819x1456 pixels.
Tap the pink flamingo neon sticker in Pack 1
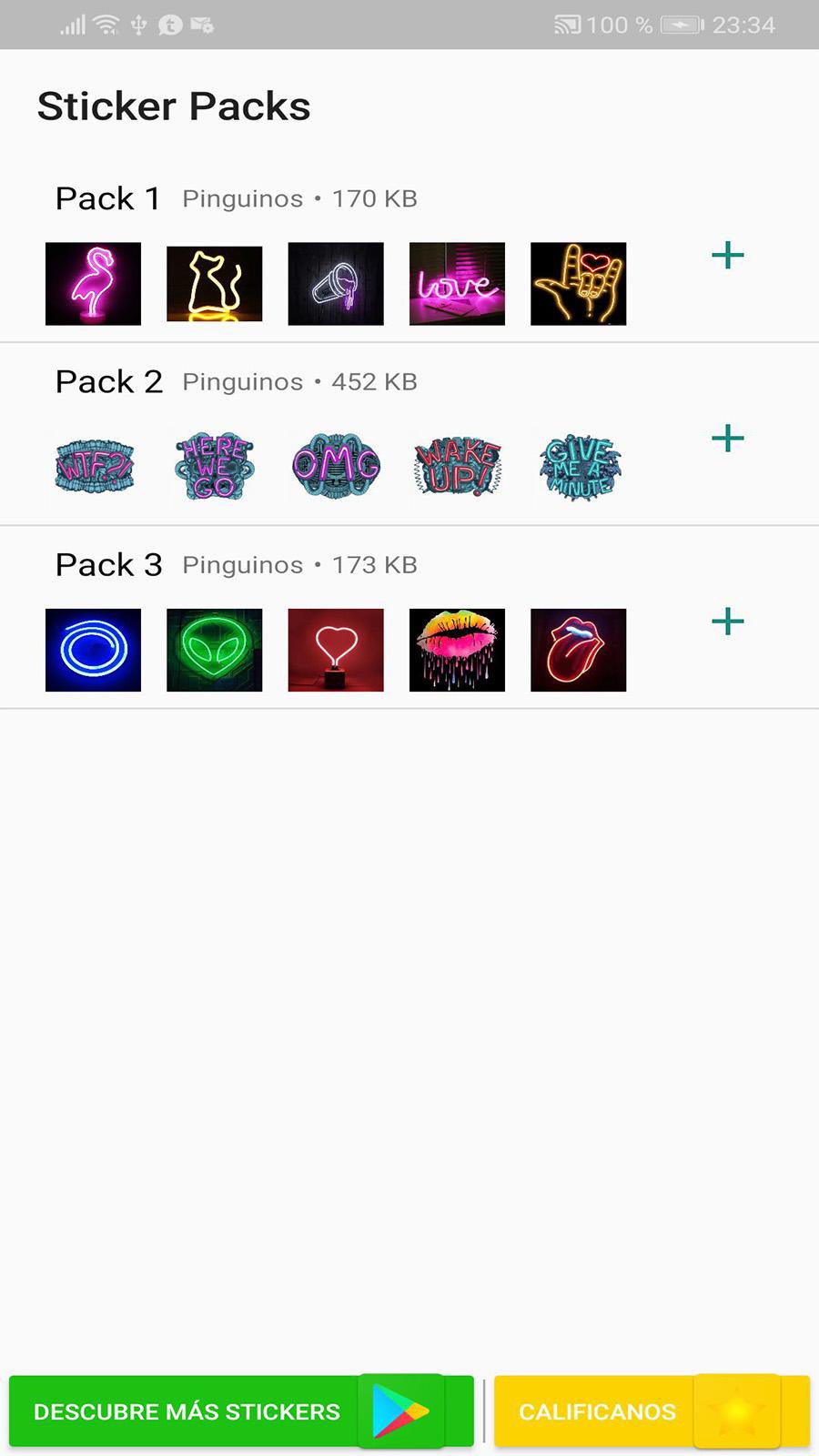click(x=93, y=283)
